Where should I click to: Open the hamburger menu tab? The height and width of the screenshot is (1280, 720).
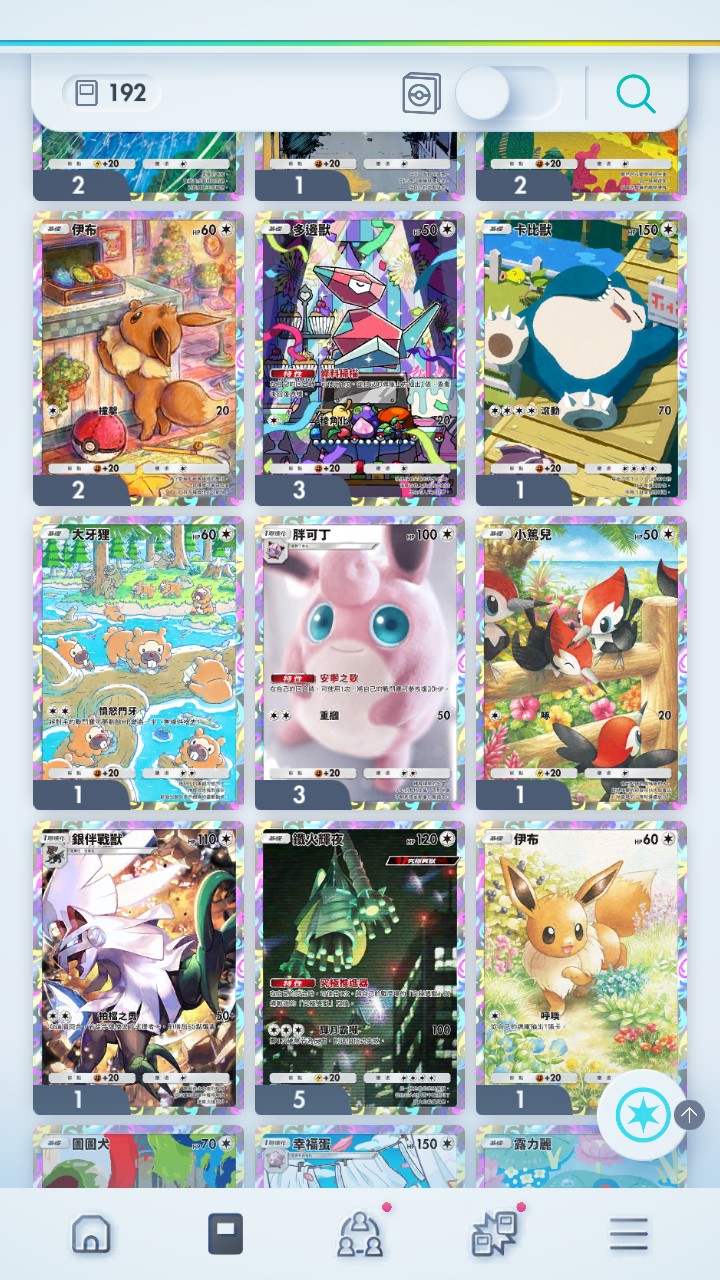click(x=629, y=1235)
